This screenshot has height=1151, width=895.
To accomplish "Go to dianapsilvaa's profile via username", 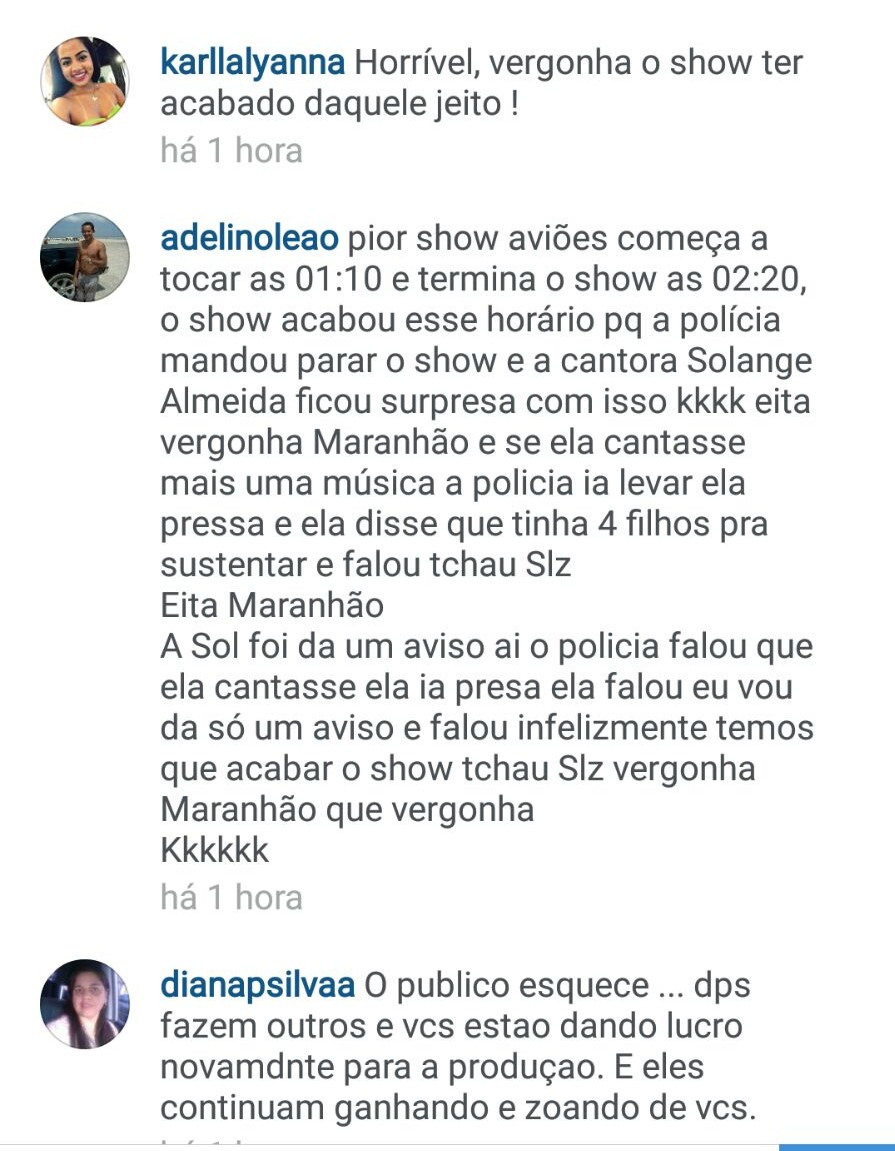I will coord(257,985).
